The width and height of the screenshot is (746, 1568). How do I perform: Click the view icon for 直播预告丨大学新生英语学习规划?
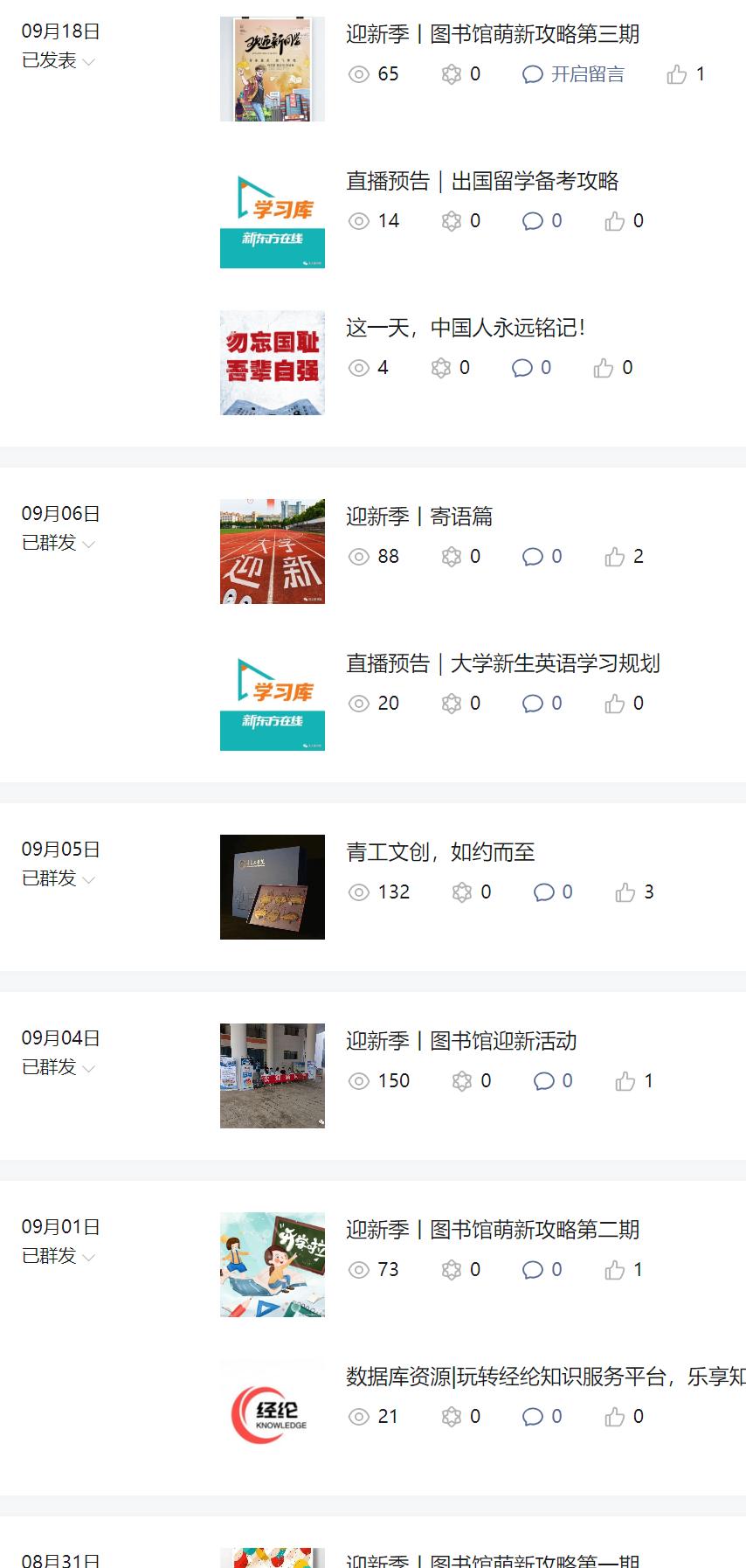coord(359,704)
